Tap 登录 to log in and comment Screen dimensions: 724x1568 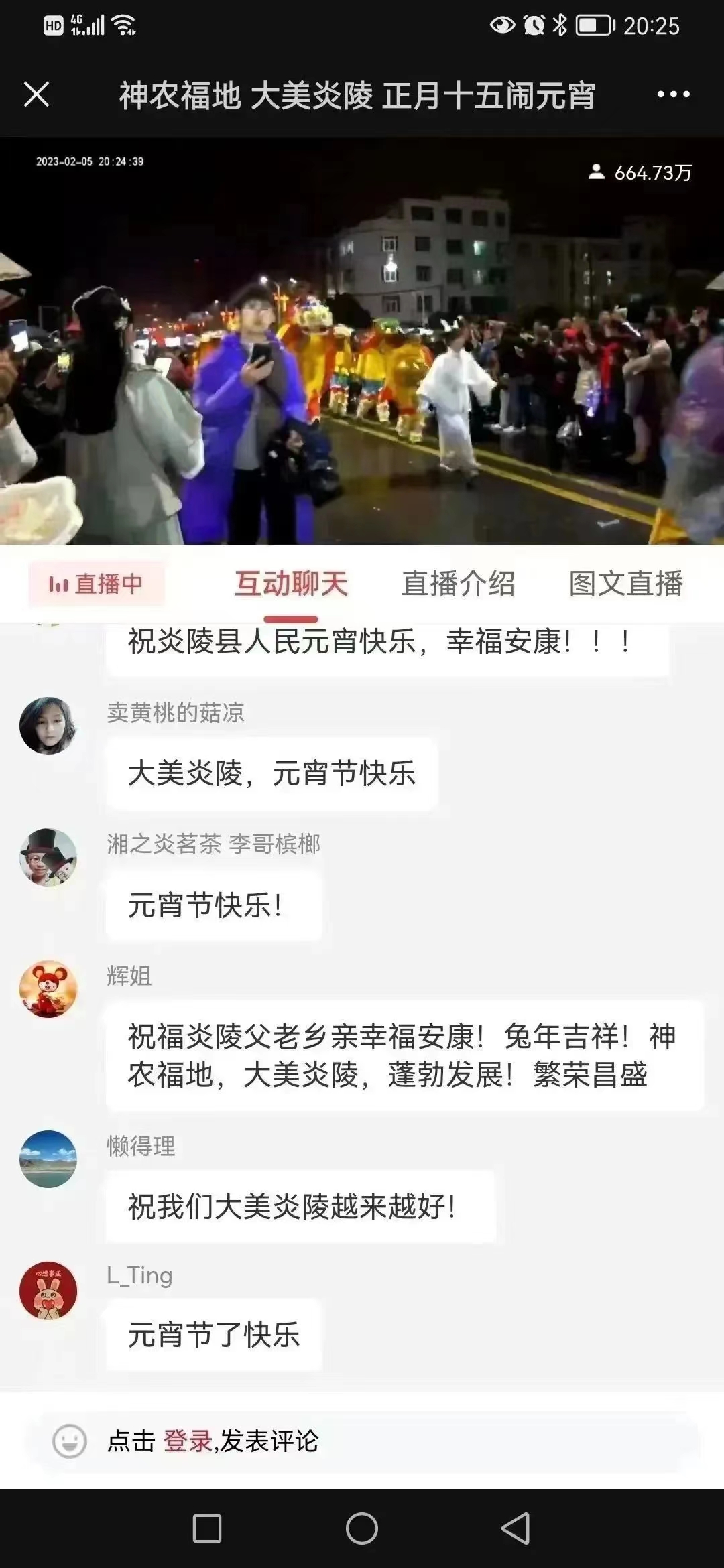point(188,1441)
